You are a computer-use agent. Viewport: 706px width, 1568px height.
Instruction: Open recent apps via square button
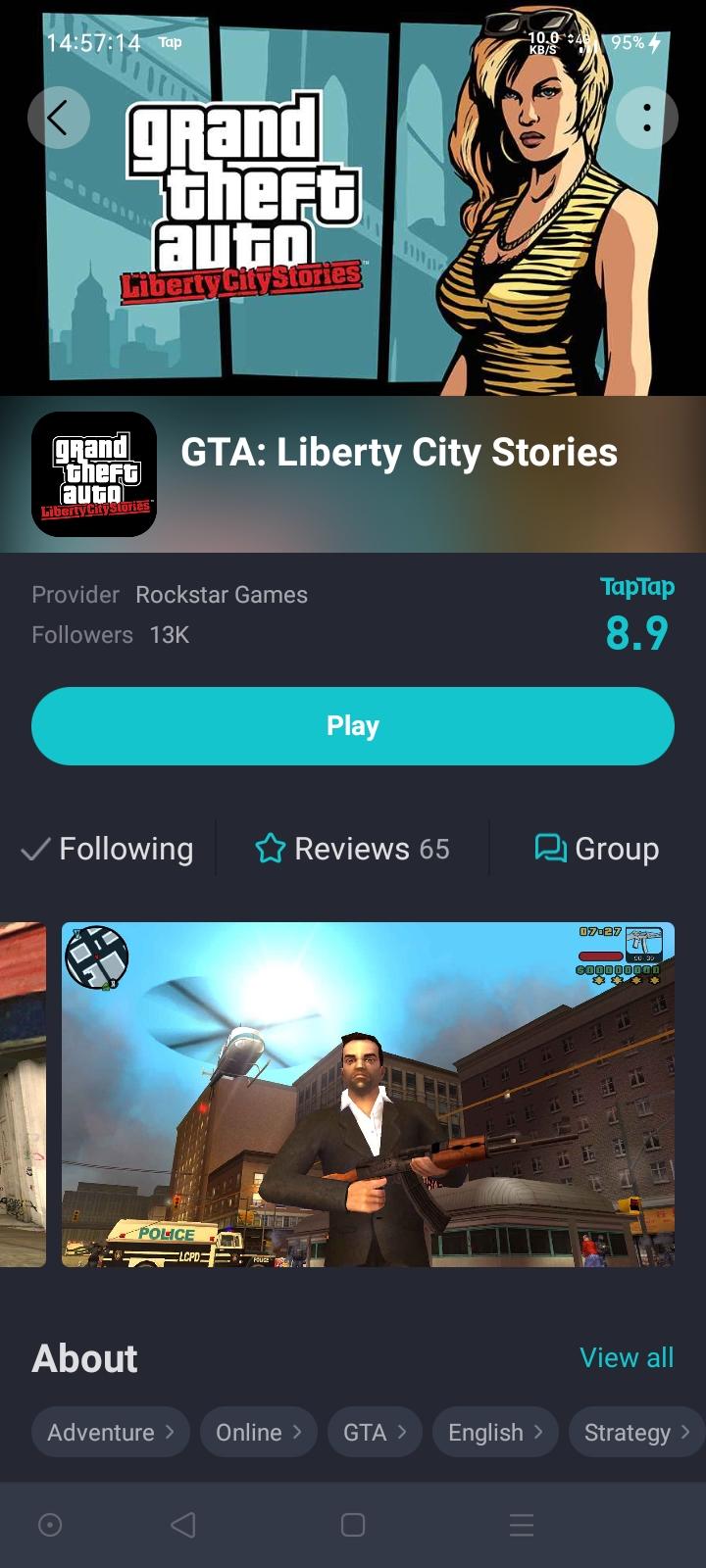(x=353, y=1525)
